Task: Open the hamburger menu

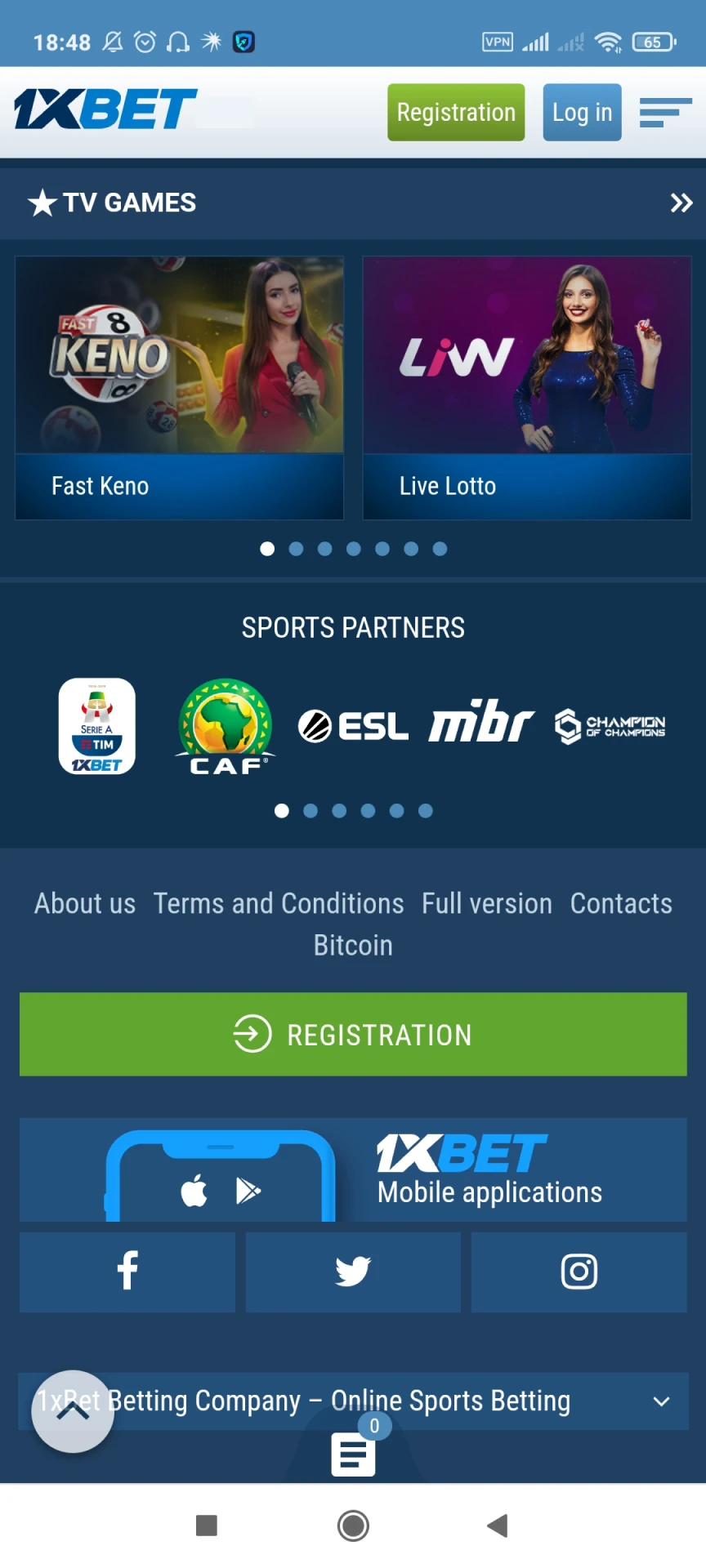Action: [664, 112]
